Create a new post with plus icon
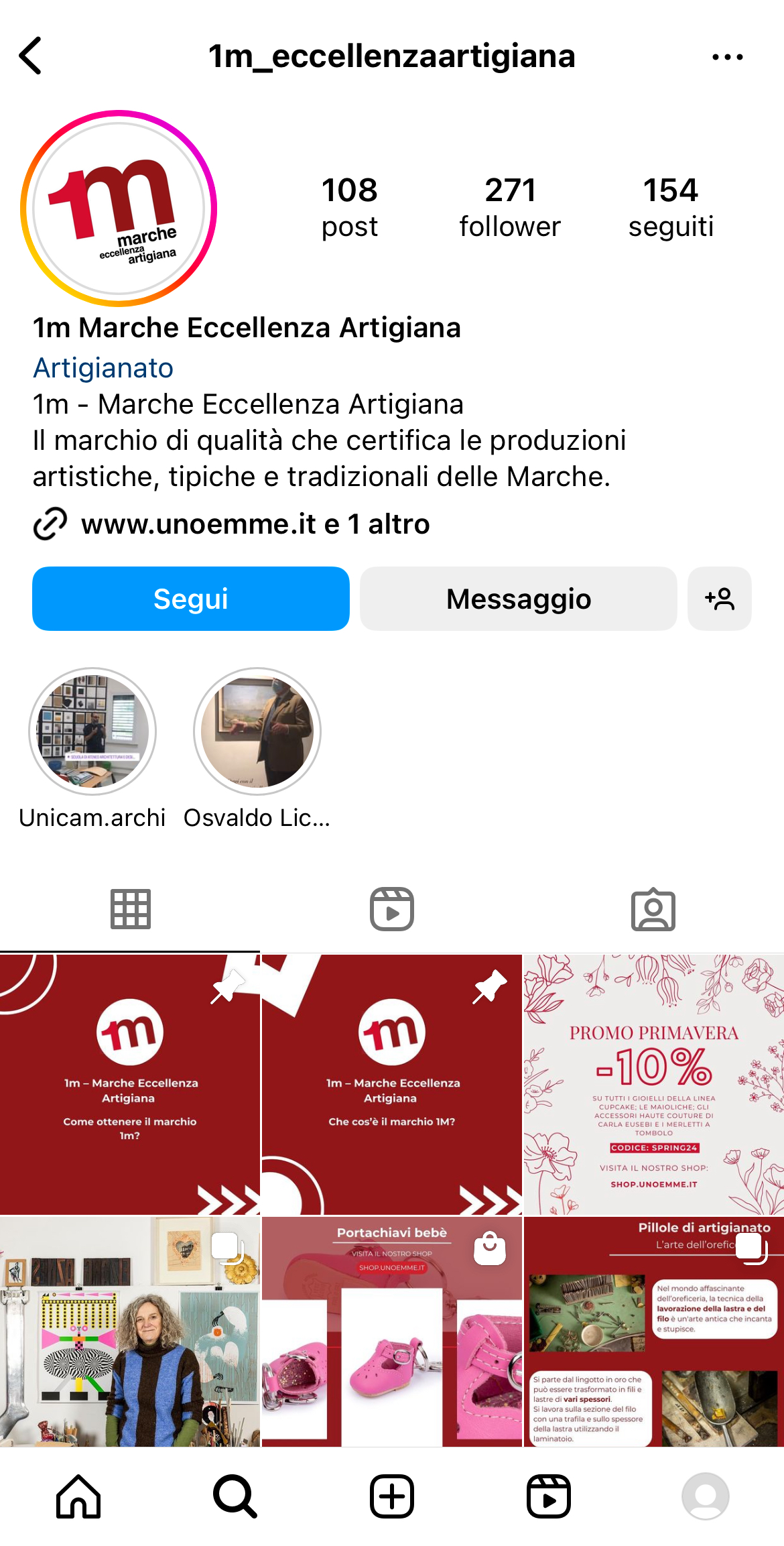Screen dimensions: 784x1546 coord(392,1496)
